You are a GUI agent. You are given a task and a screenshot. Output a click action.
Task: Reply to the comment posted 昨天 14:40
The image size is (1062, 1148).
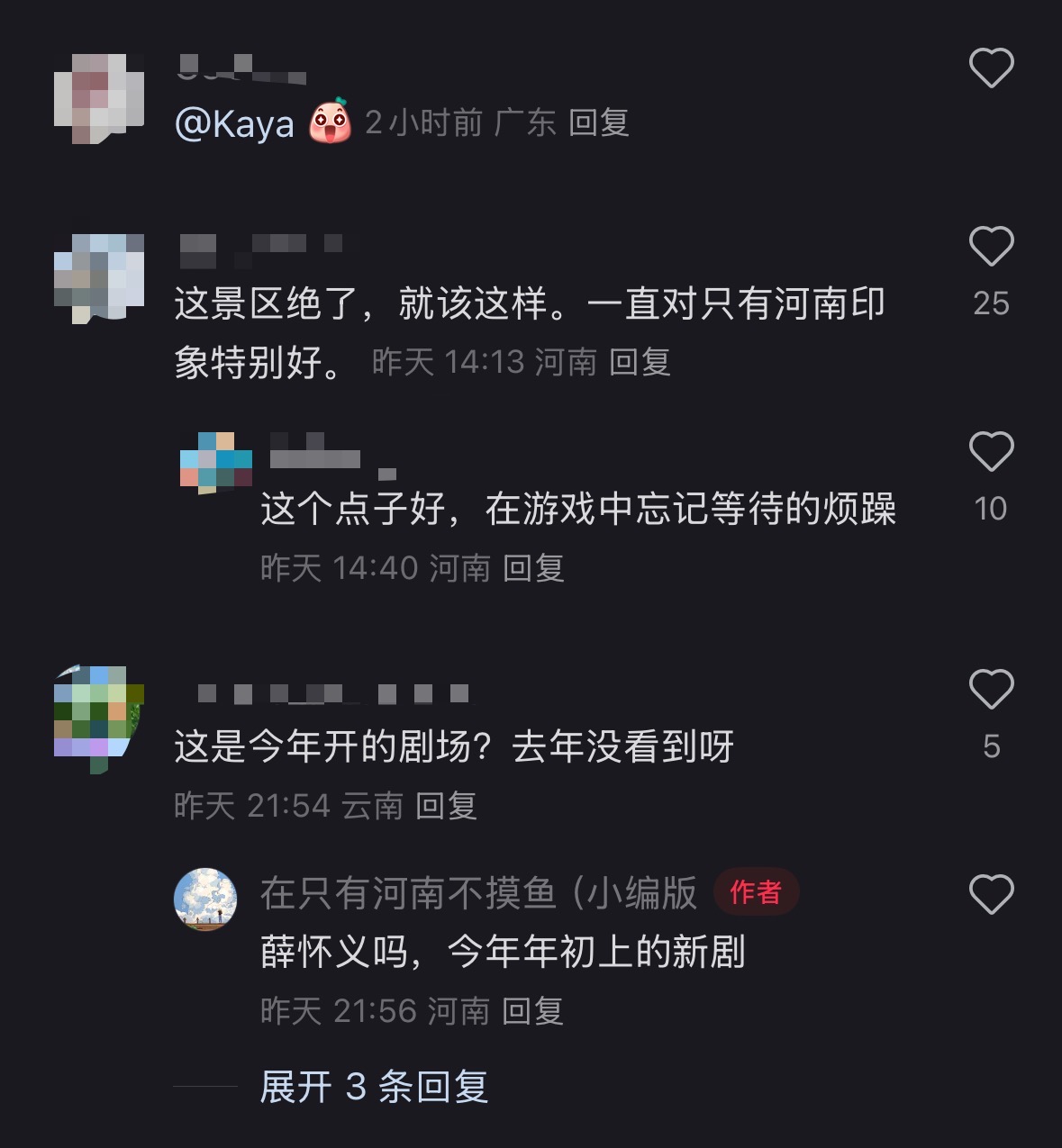(533, 567)
